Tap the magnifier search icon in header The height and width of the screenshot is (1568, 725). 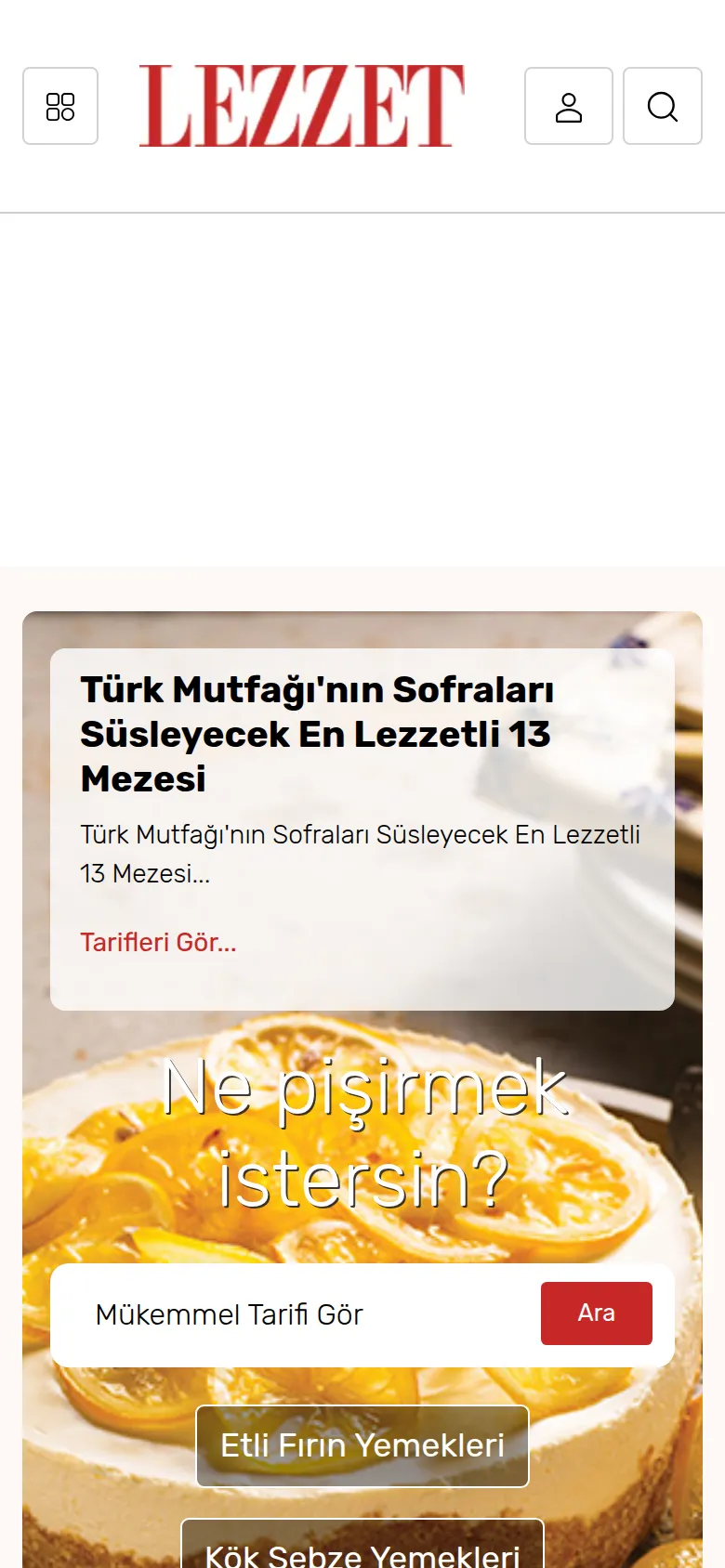(x=663, y=106)
